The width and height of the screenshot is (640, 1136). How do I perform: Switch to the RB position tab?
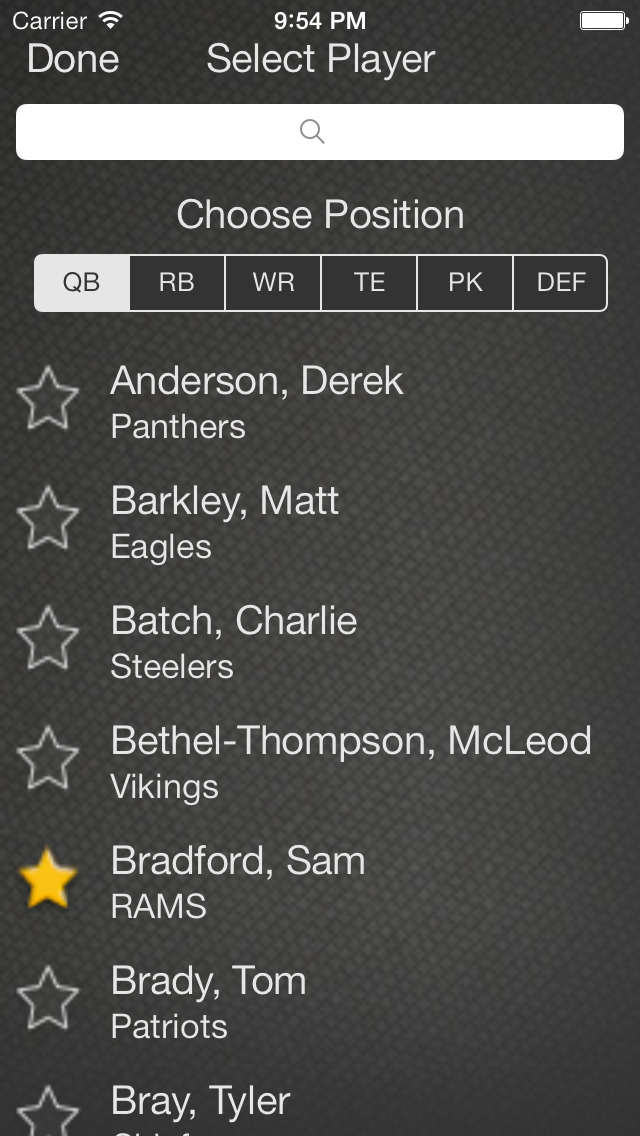[177, 283]
